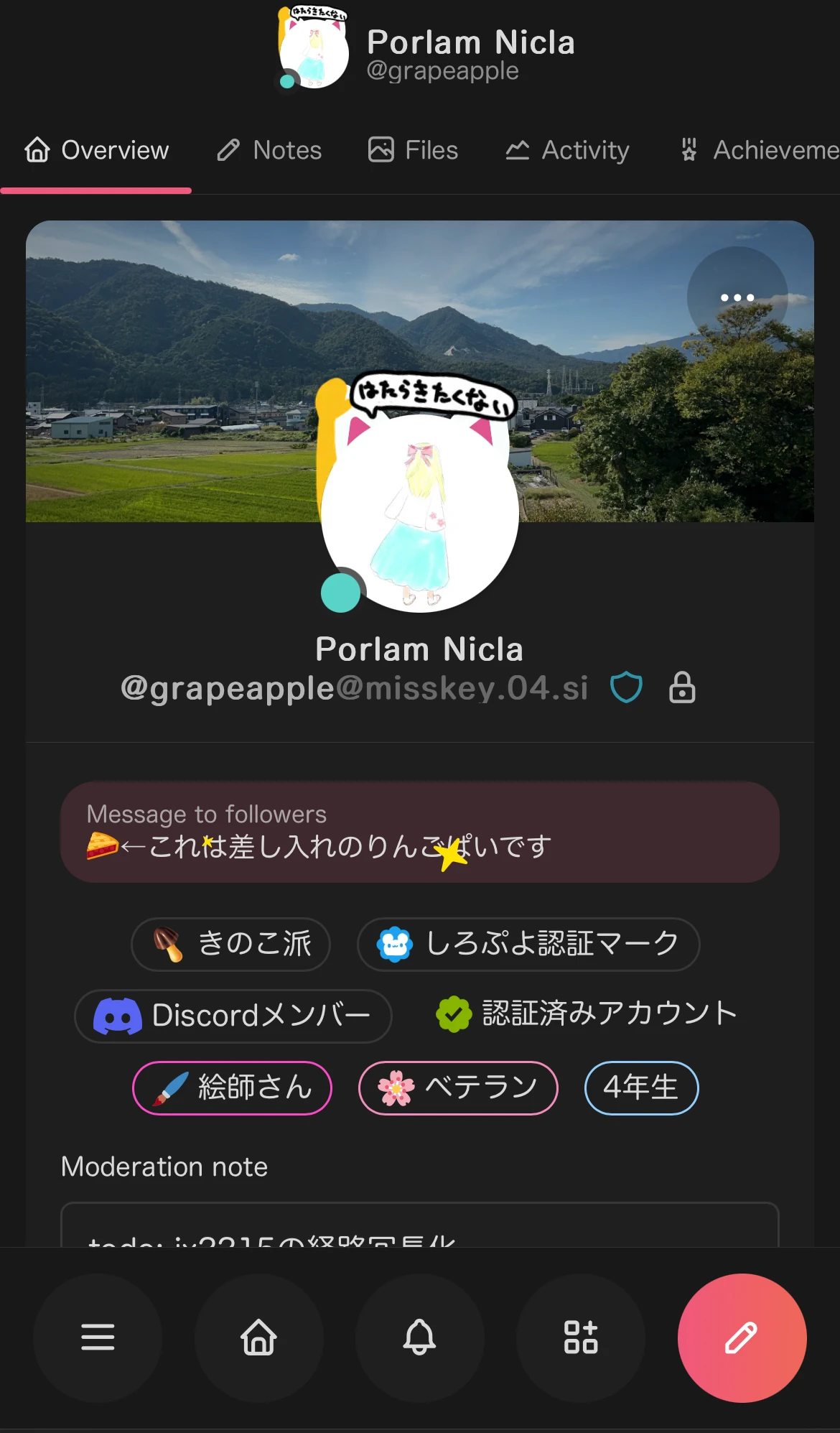Screen dimensions: 840x1433
Task: Go to the home timeline
Action: point(258,1337)
